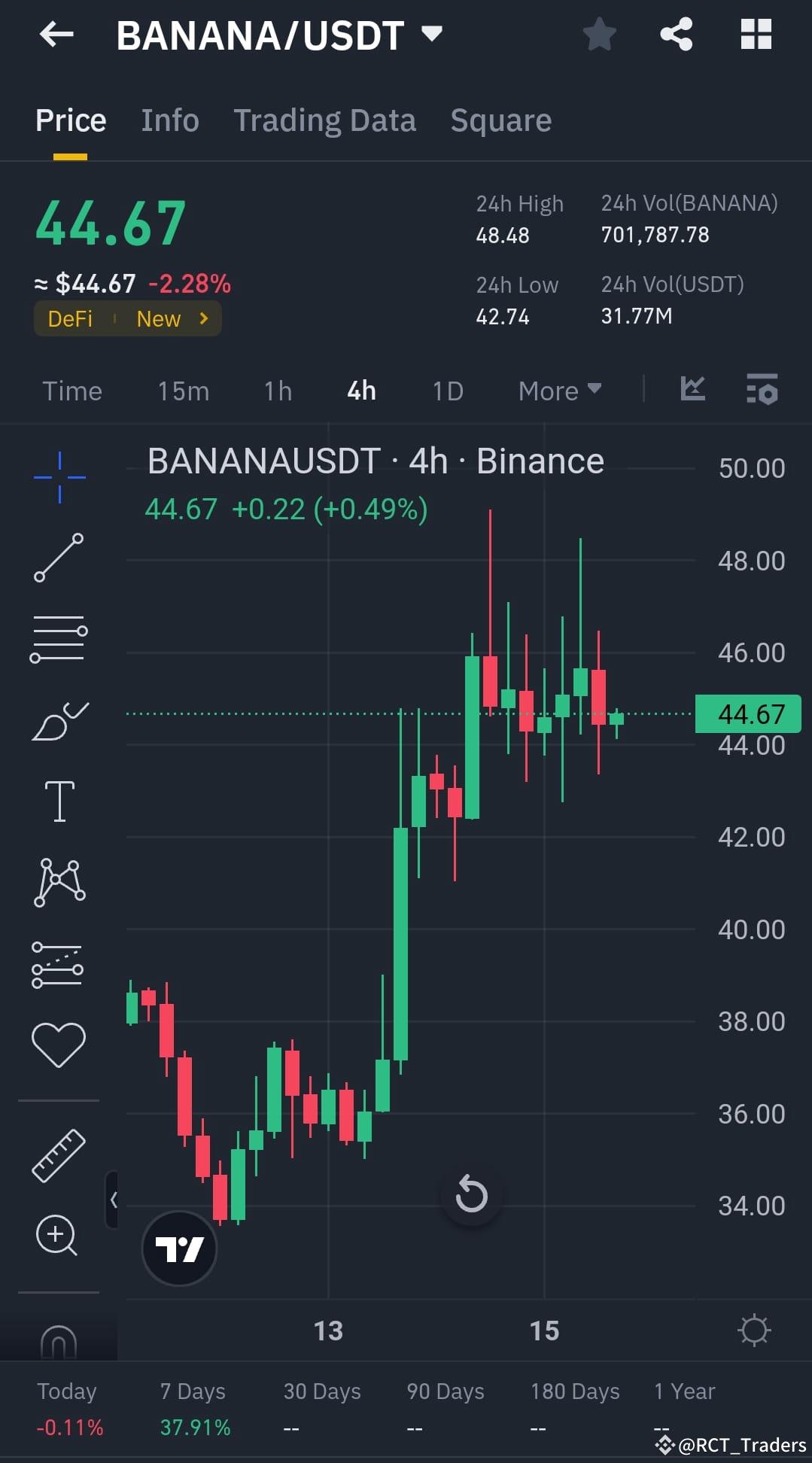812x1463 pixels.
Task: Open the XABCD pattern drawing tool
Action: pyautogui.click(x=59, y=882)
